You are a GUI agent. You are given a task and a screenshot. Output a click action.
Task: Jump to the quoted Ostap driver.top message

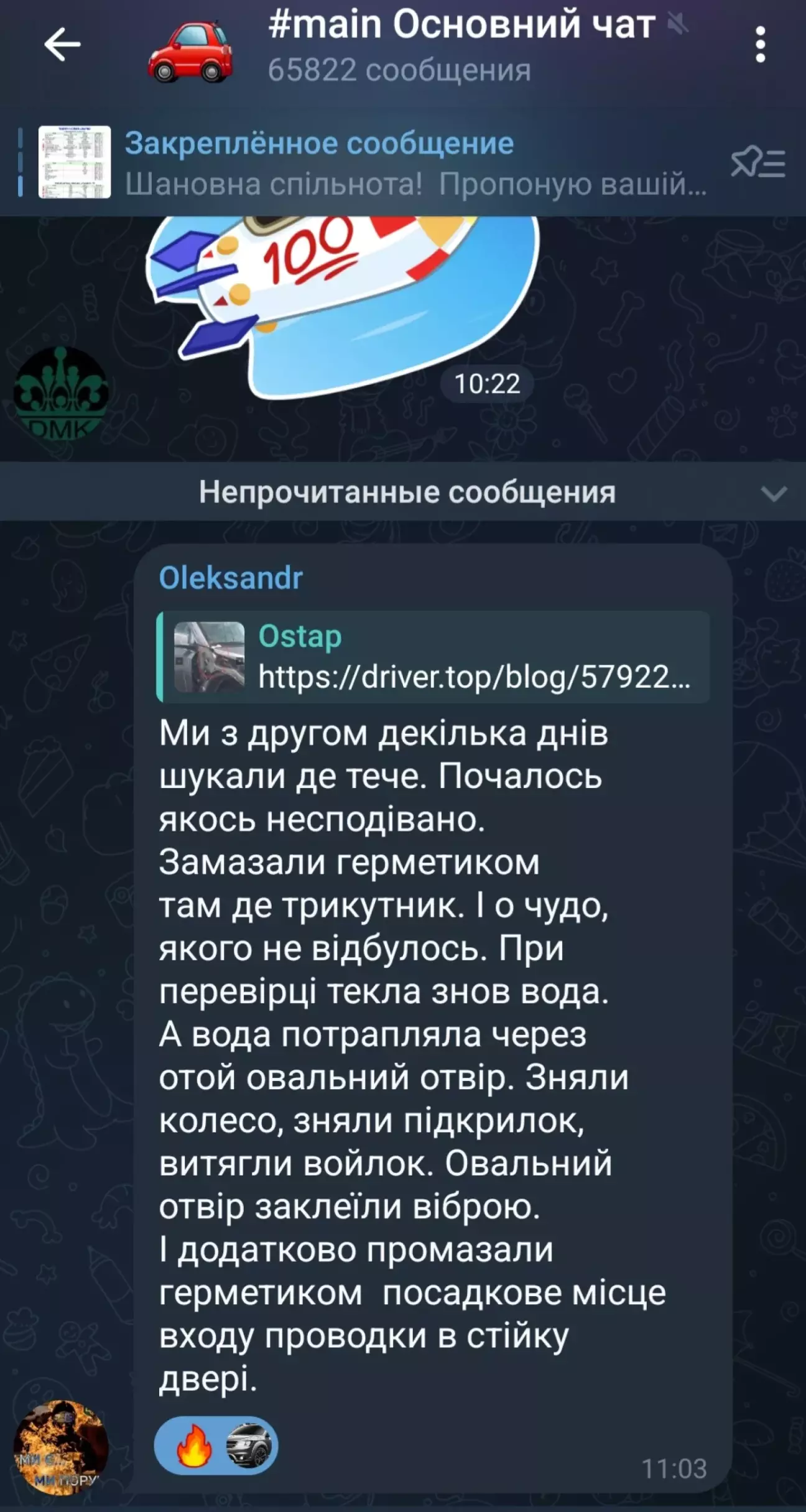point(433,657)
